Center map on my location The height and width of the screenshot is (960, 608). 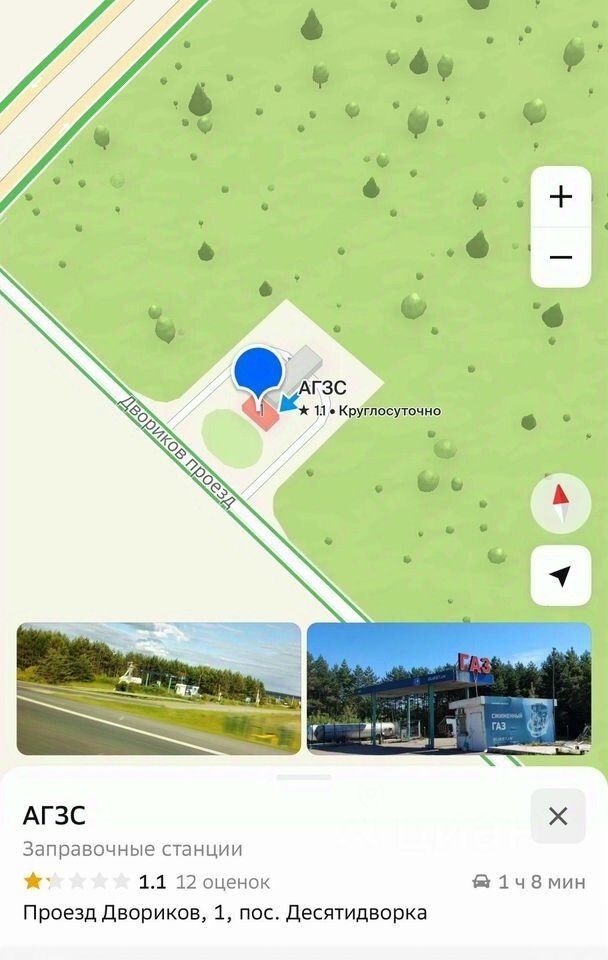(560, 575)
